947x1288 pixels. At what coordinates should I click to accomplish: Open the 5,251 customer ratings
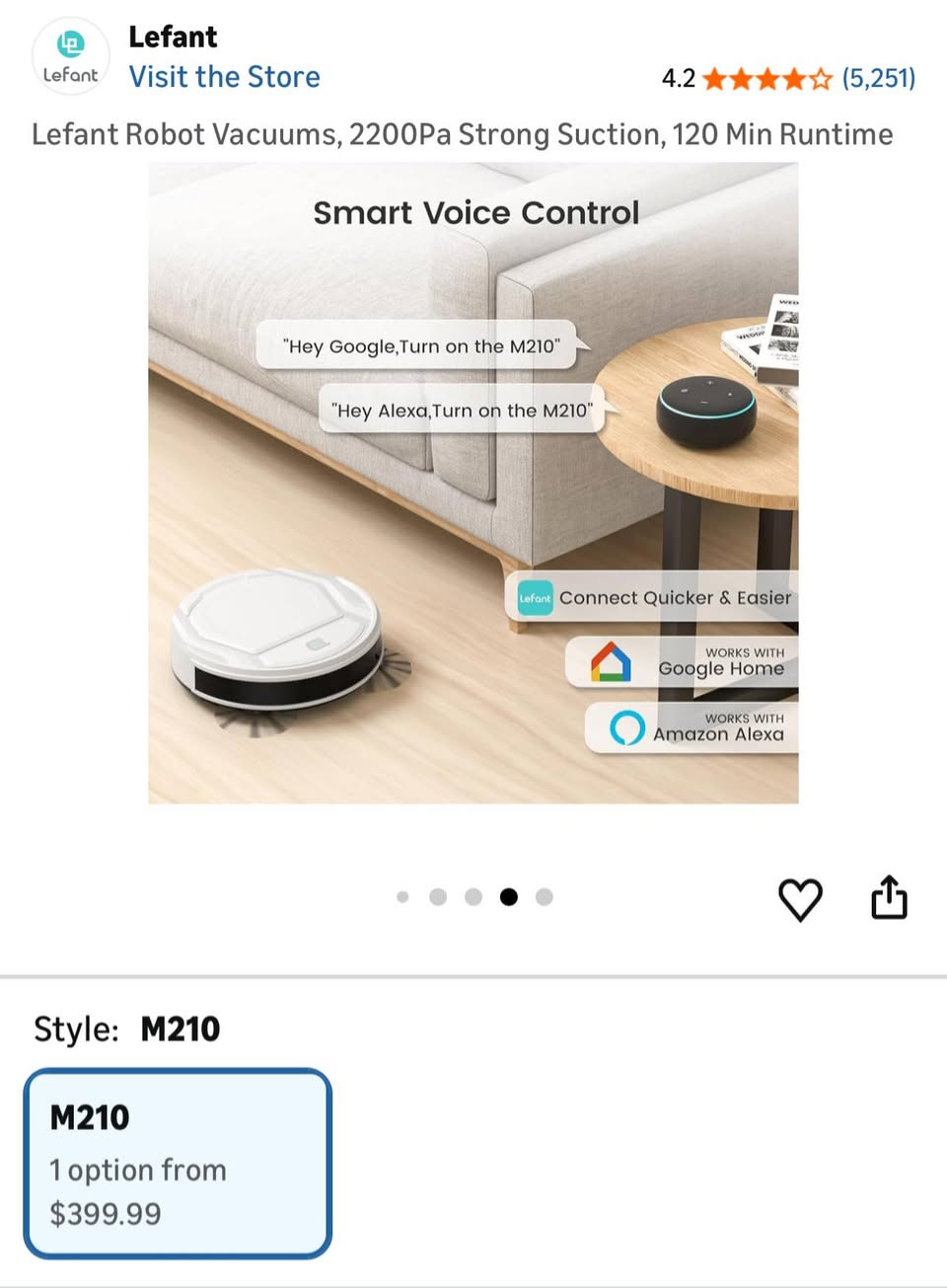(x=878, y=78)
